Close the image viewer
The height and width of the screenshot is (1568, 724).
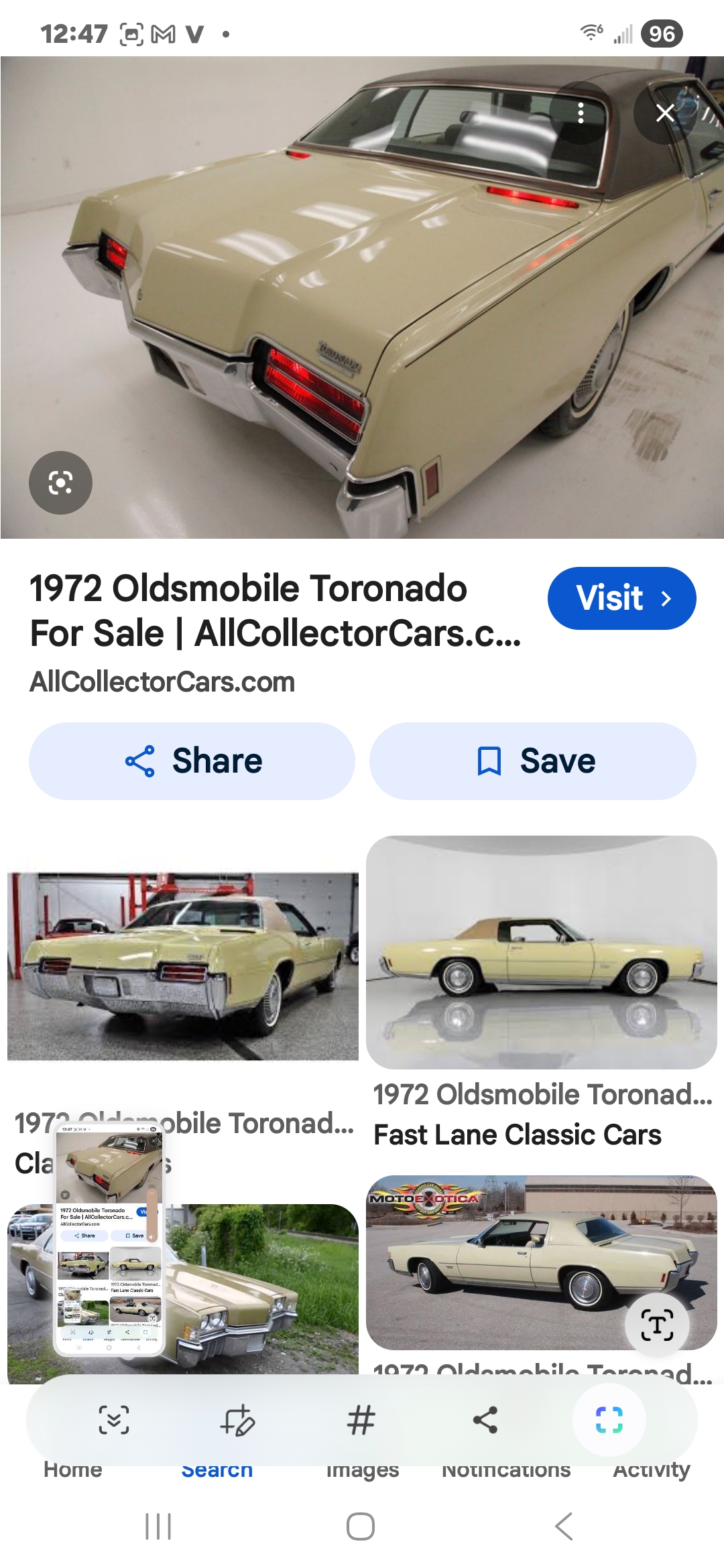tap(664, 113)
